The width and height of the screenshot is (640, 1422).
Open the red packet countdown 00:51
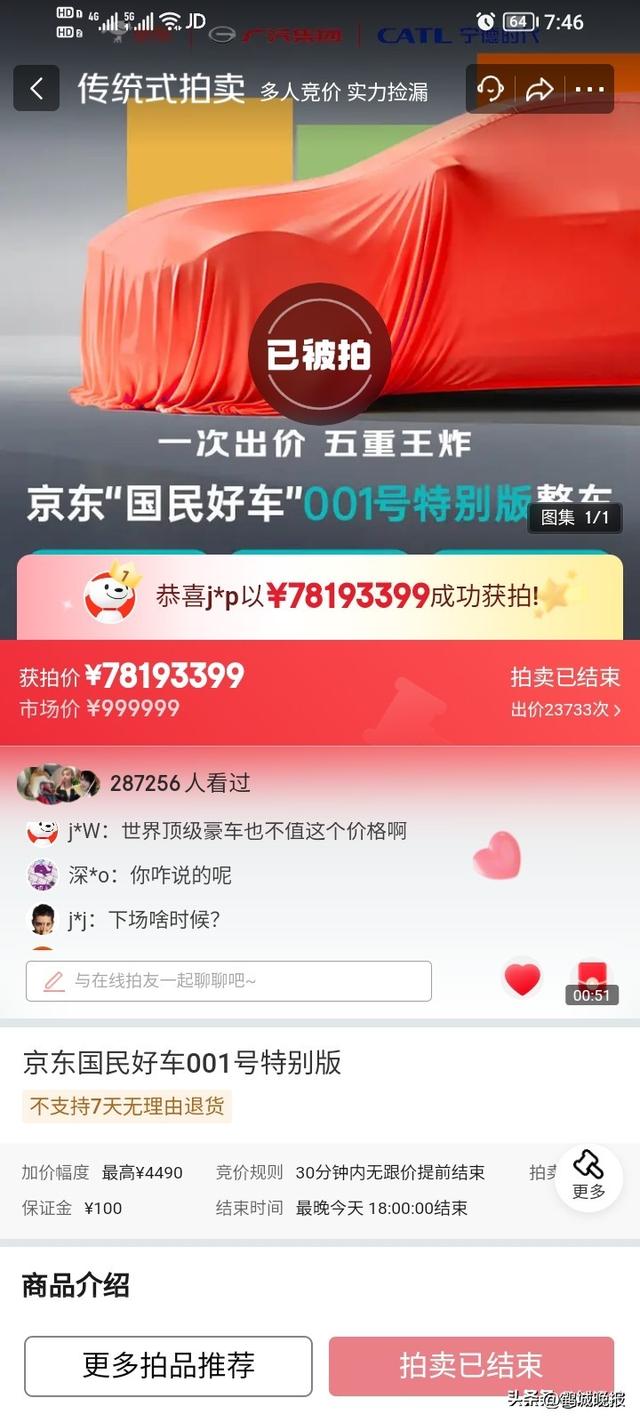[x=591, y=981]
